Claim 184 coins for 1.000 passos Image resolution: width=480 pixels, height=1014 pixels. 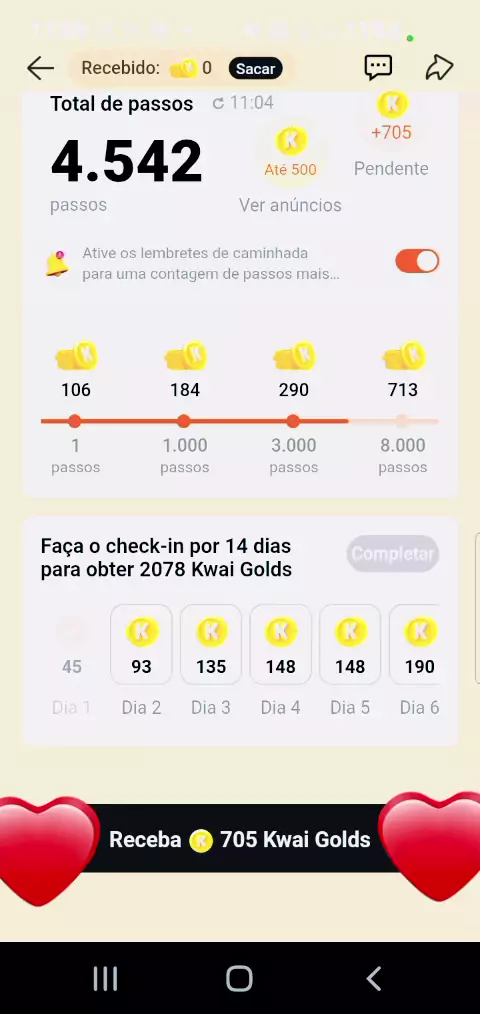point(185,370)
